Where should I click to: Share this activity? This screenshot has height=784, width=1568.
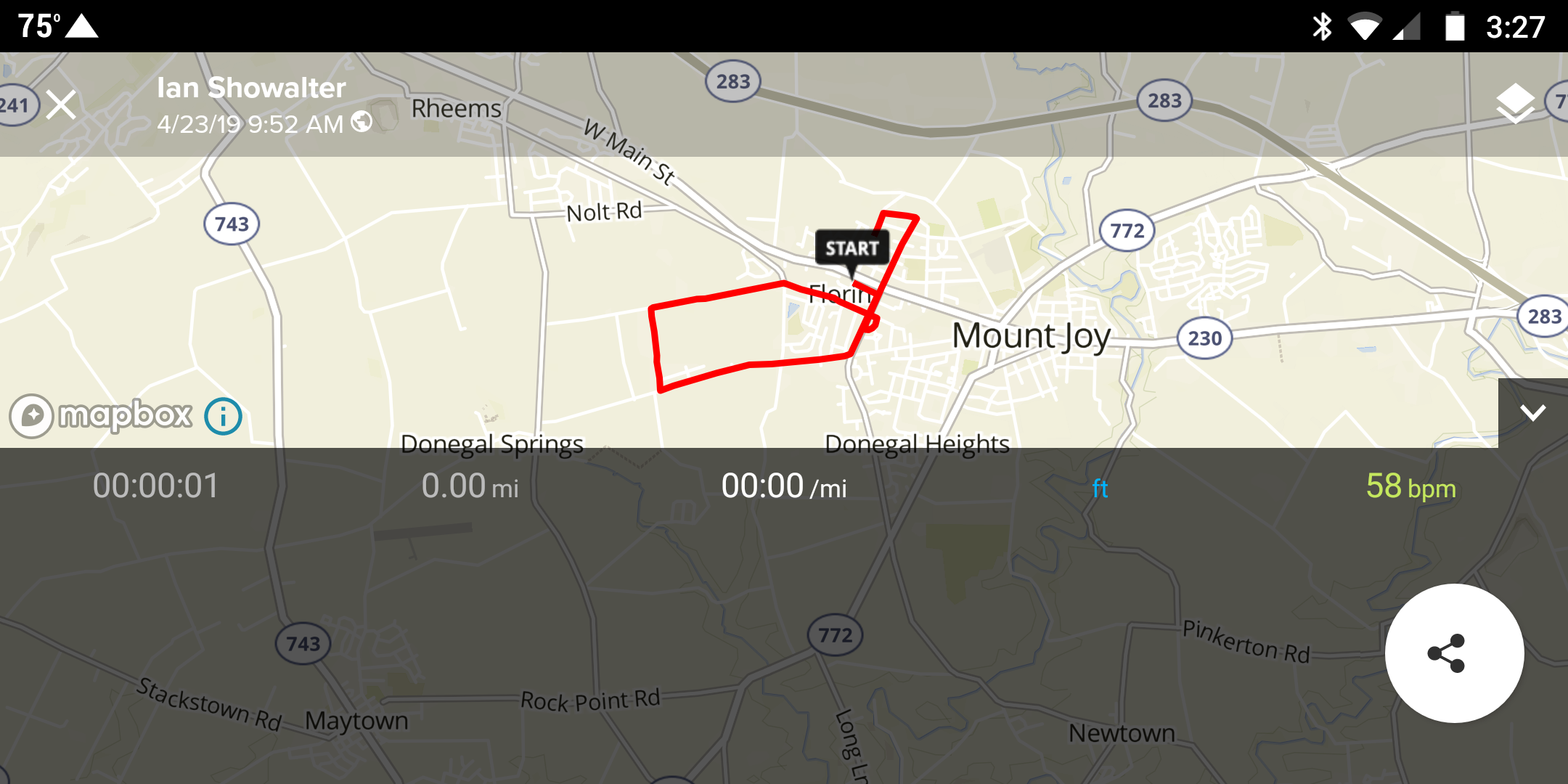coord(1453,653)
